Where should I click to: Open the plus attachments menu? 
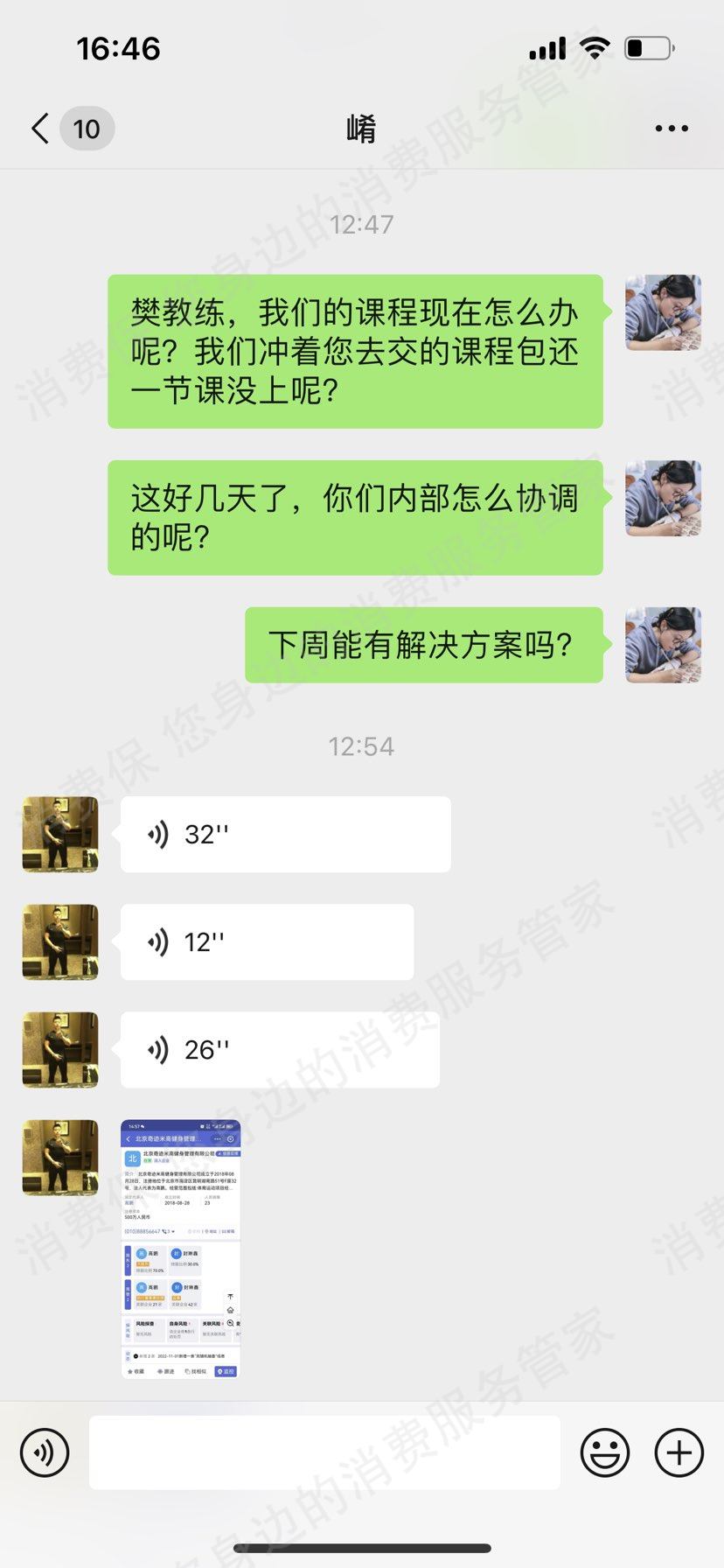tap(679, 1452)
